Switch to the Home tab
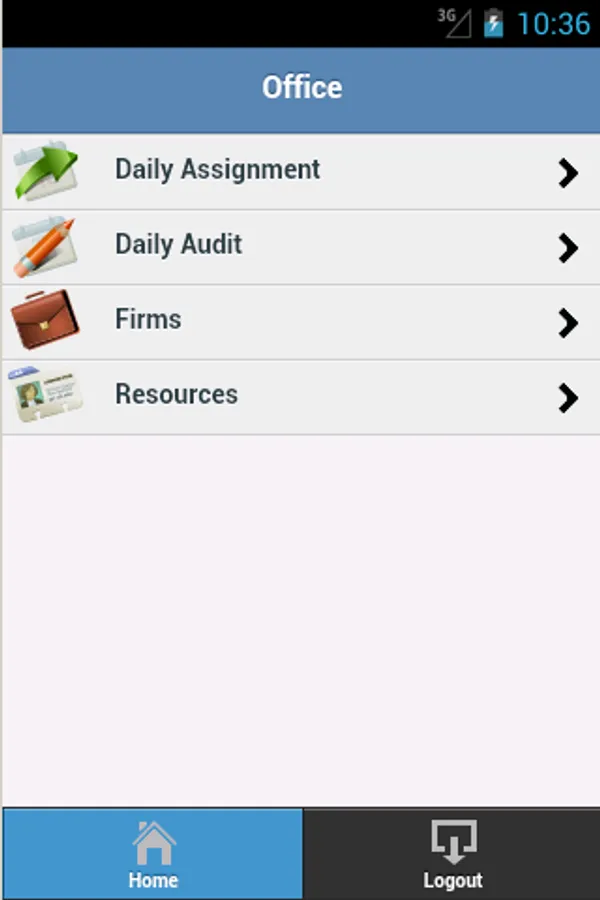Screen dimensions: 600x900 coord(153,854)
